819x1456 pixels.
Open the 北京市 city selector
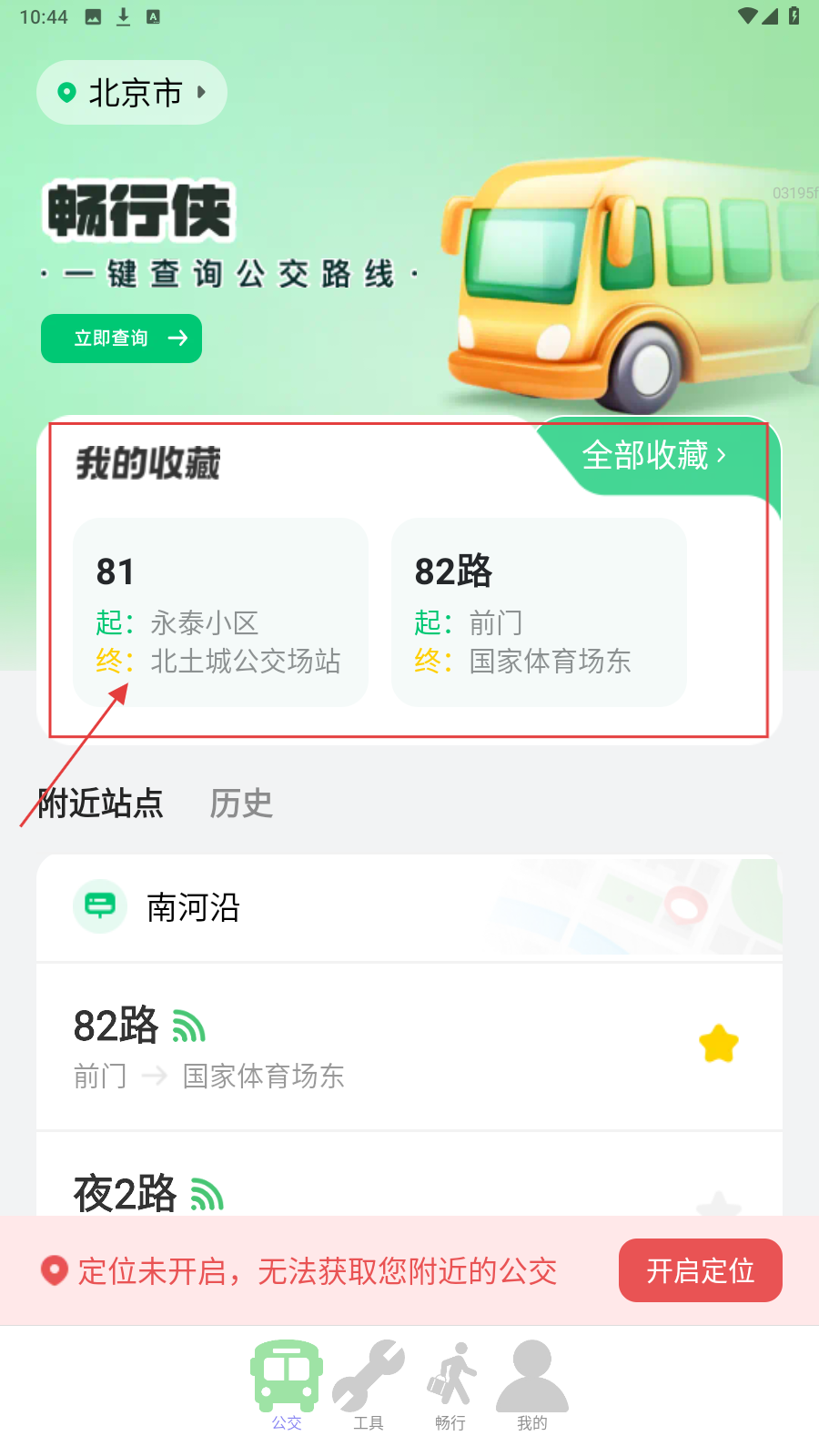(132, 93)
